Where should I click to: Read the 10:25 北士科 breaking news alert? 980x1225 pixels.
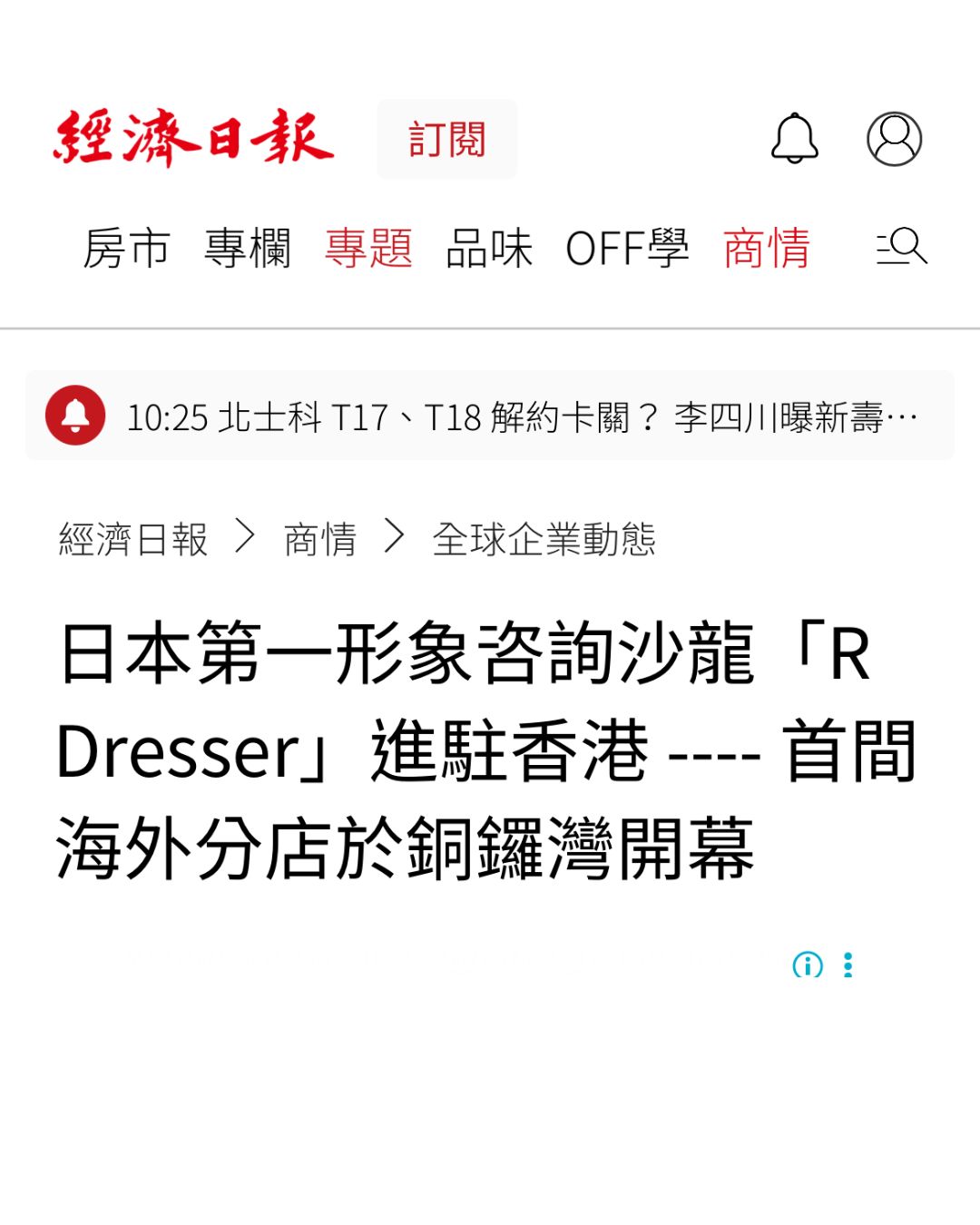(x=522, y=417)
